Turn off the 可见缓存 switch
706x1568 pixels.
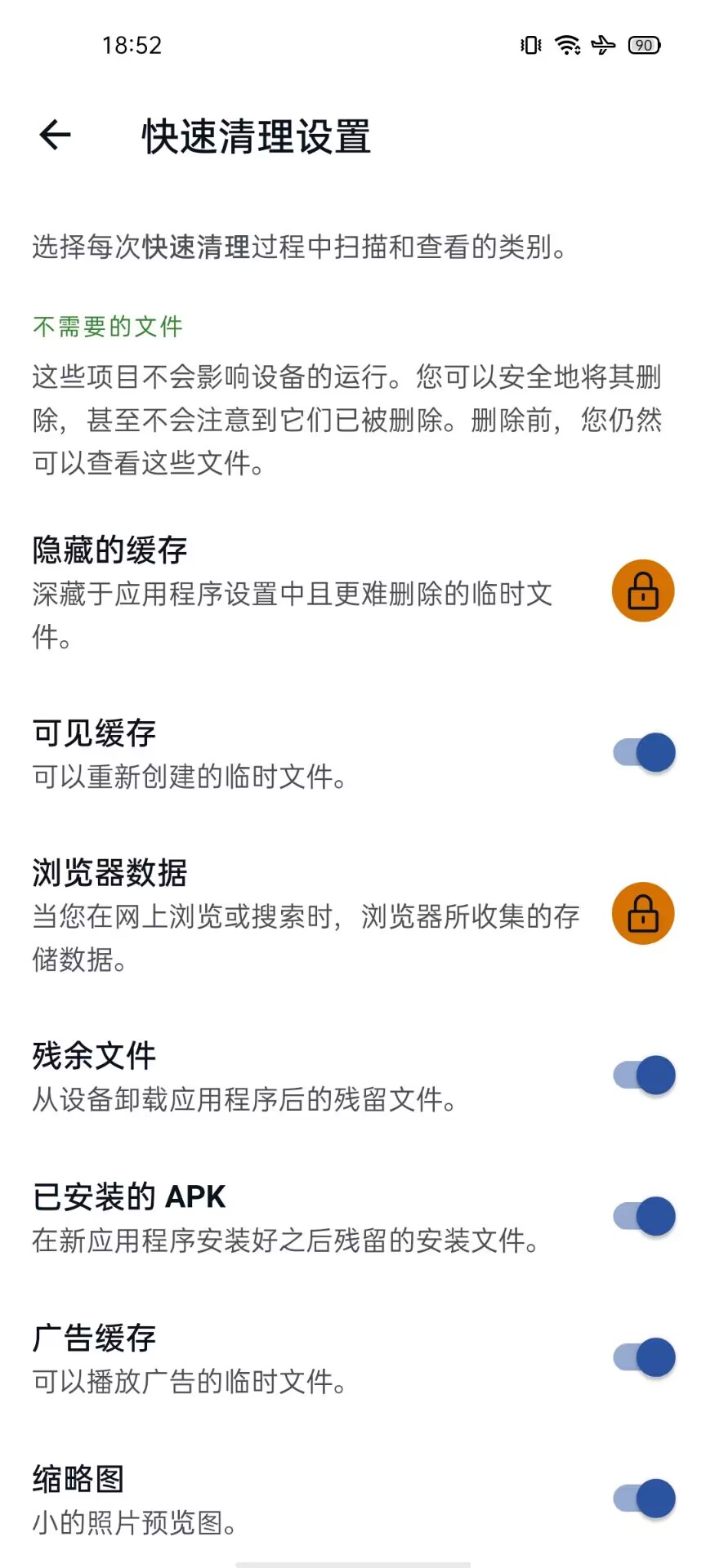tap(644, 752)
